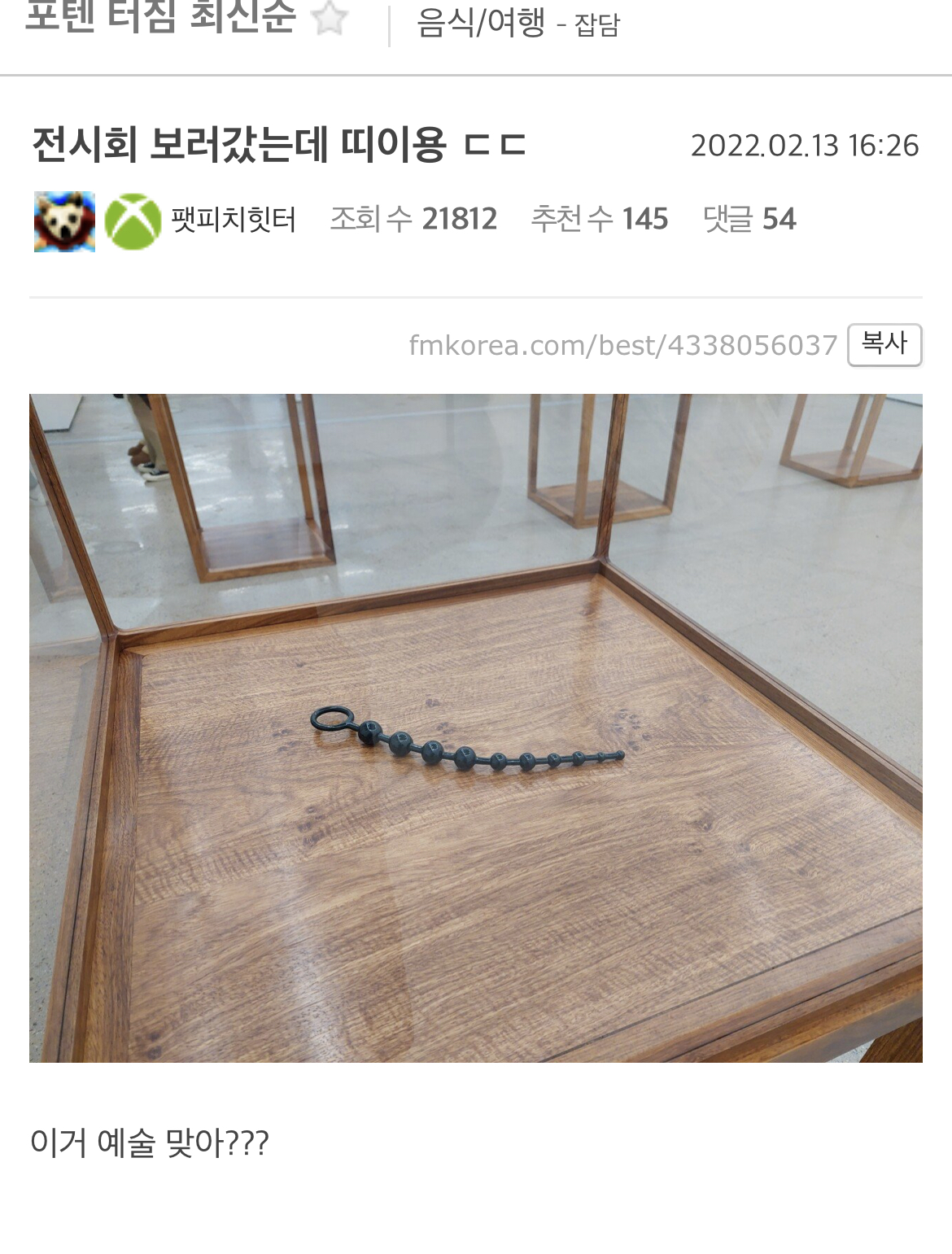
Task: Open author 팻피치힛터's profile
Action: [233, 220]
